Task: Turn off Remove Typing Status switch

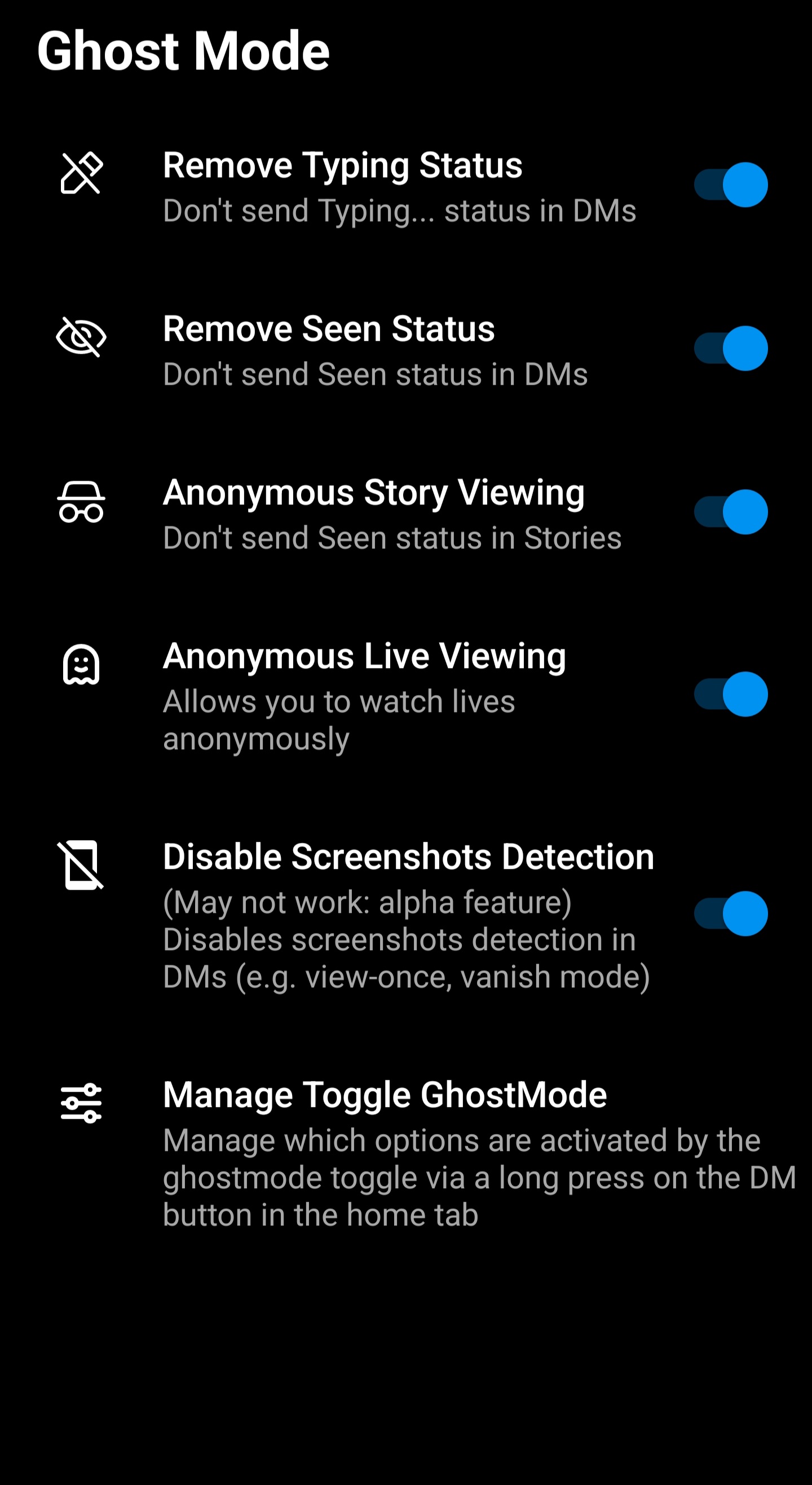Action: (x=730, y=185)
